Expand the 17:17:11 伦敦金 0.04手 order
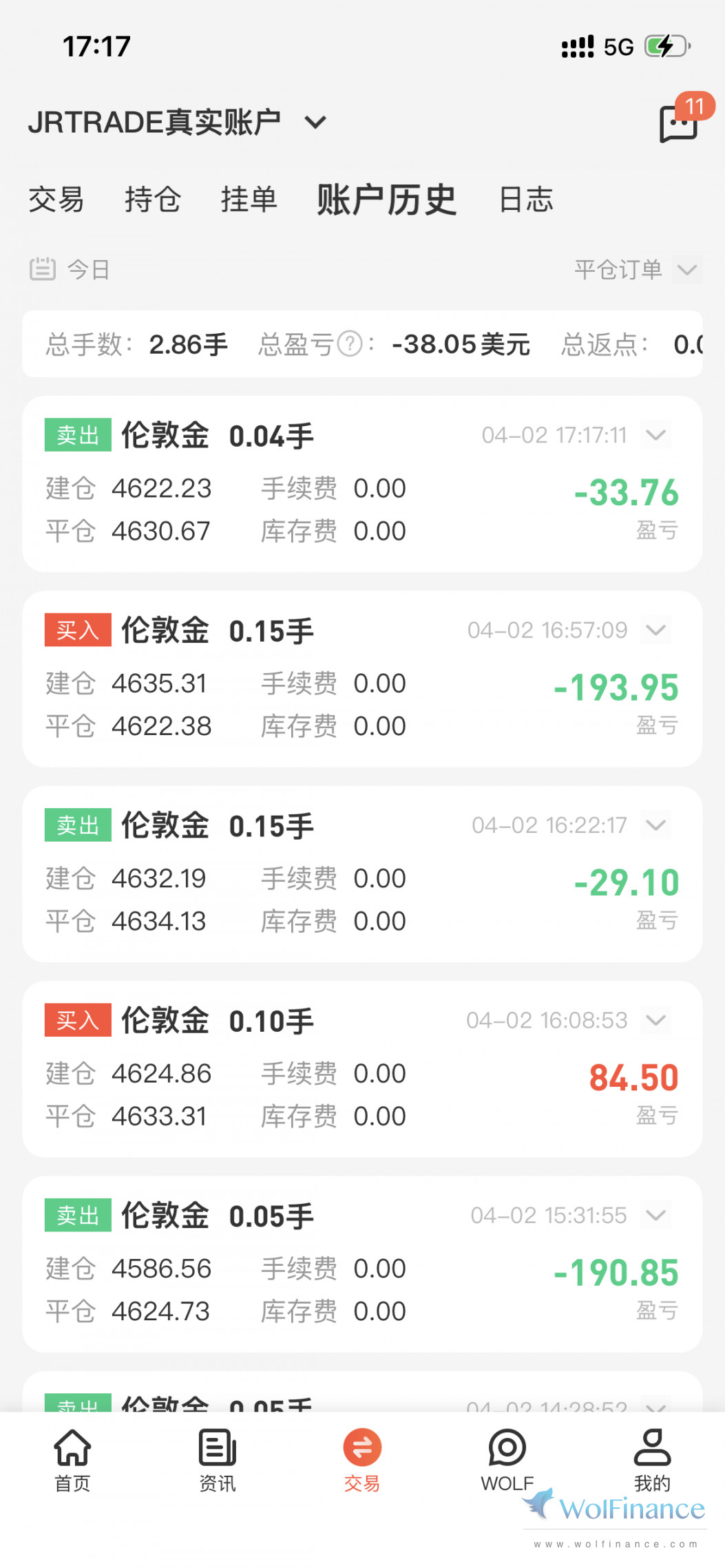Image resolution: width=725 pixels, height=1568 pixels. coord(656,435)
